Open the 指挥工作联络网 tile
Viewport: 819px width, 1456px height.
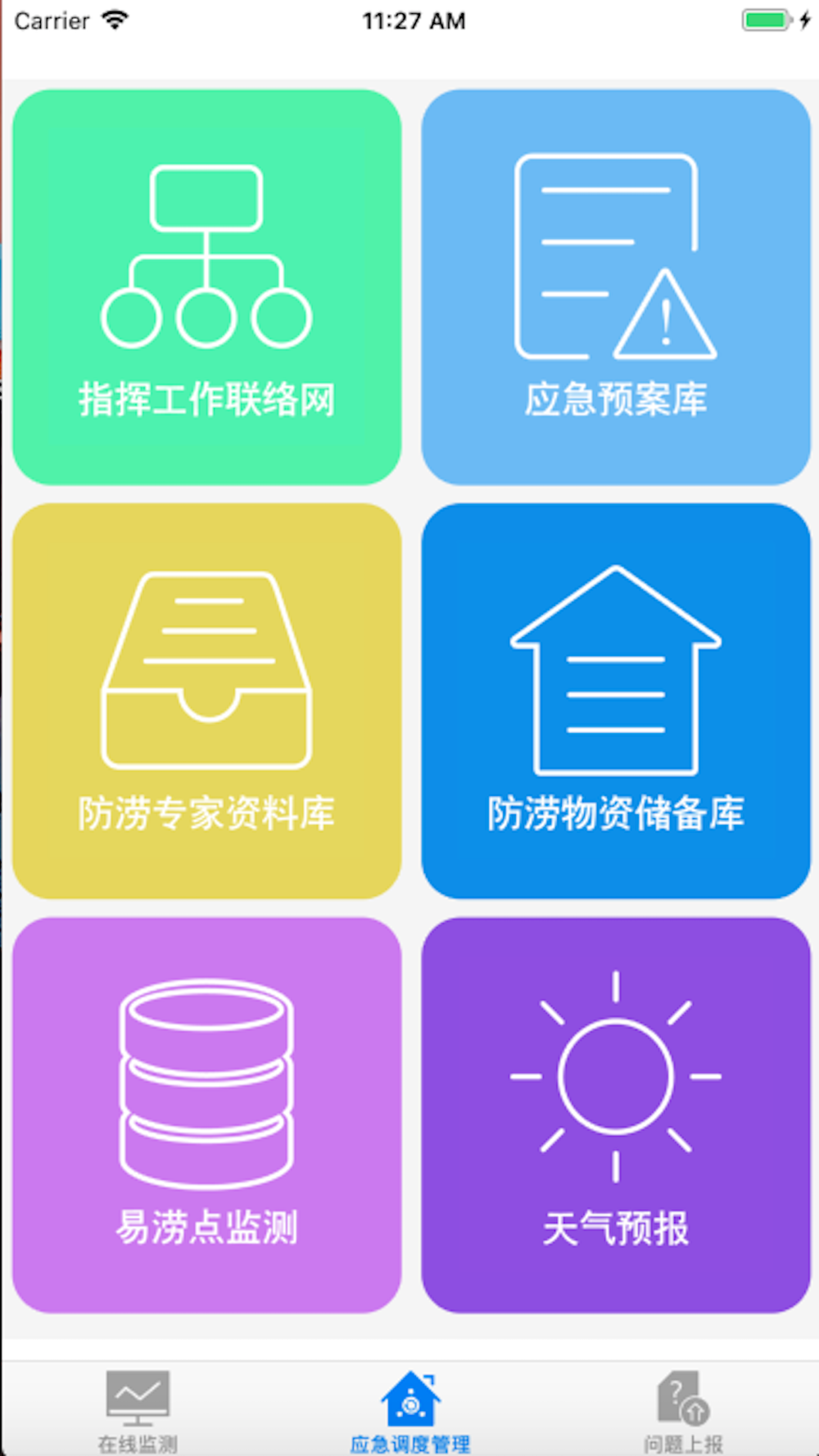coord(206,287)
